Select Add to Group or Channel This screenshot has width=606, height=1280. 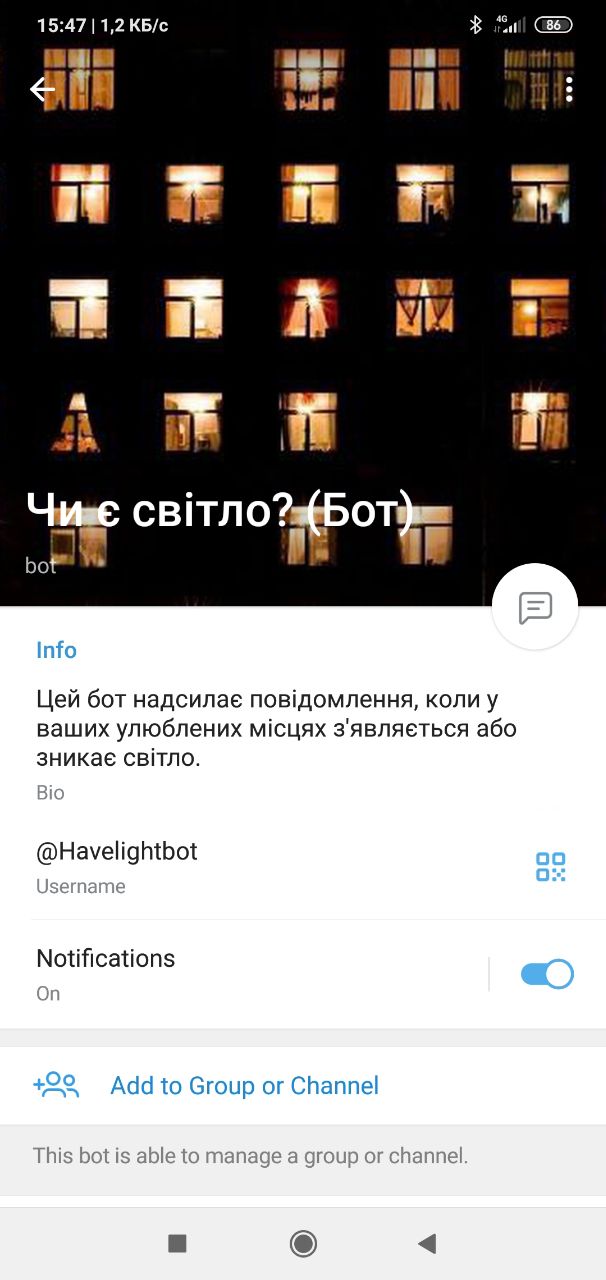click(x=244, y=1086)
